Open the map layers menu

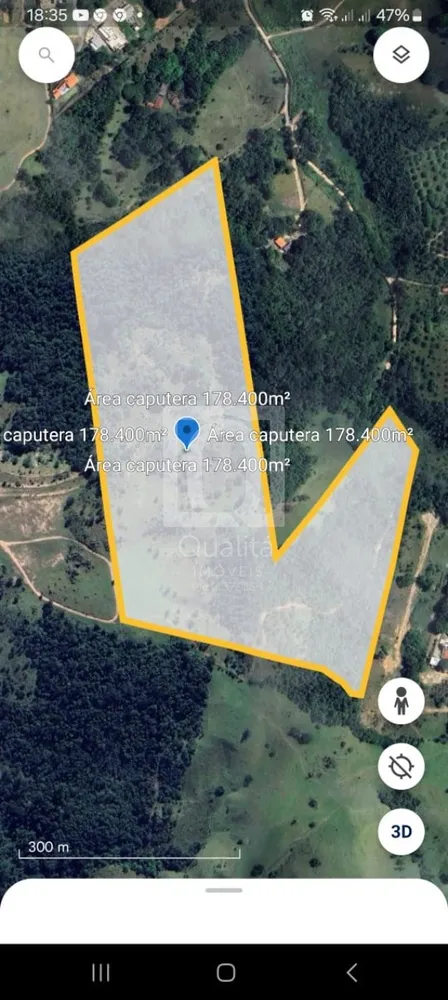click(x=401, y=55)
